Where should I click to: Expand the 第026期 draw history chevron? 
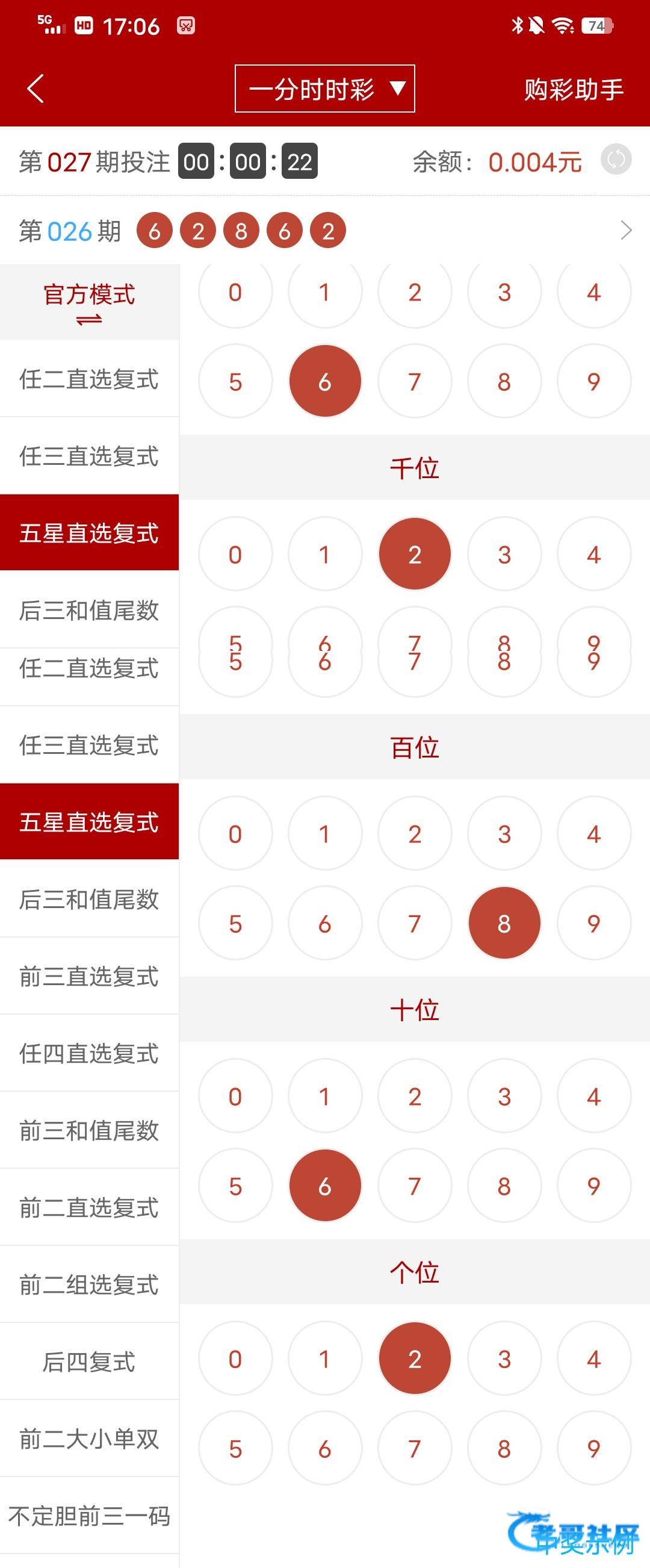[627, 231]
